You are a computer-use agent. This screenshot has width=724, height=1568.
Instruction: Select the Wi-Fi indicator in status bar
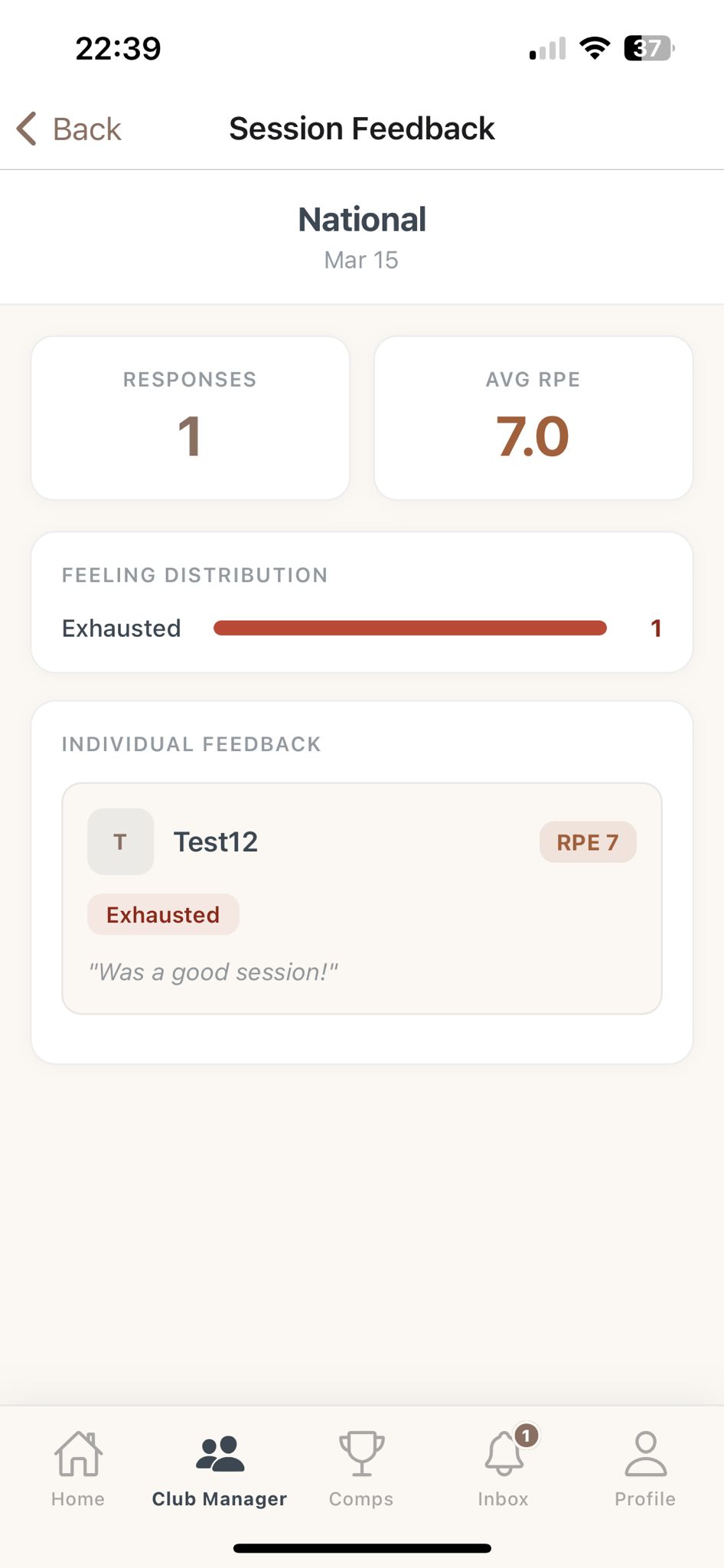coord(596,47)
